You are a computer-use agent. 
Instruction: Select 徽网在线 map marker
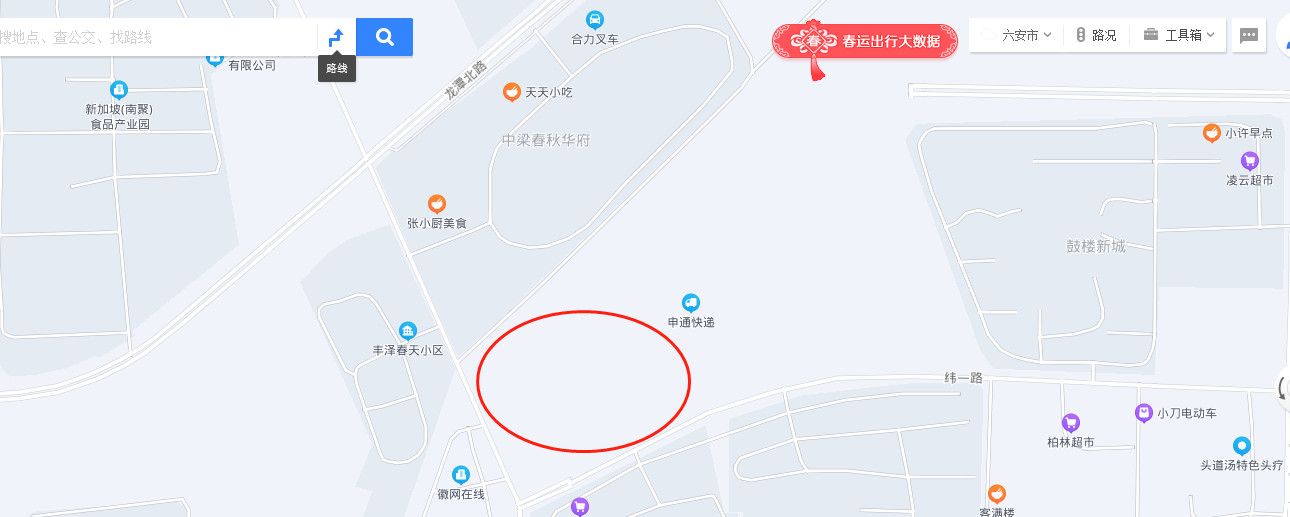(x=460, y=475)
